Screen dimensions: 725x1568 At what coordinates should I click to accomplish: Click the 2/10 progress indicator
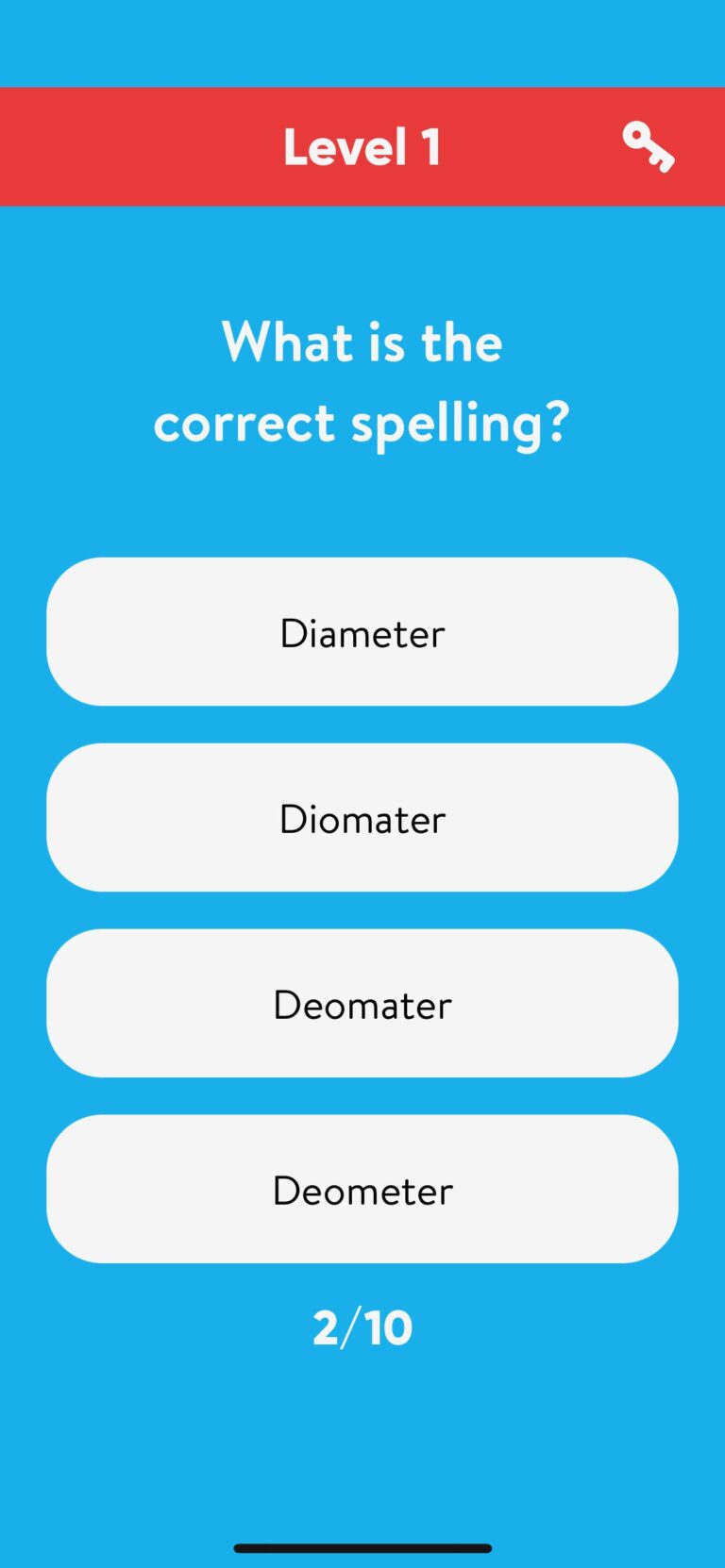pyautogui.click(x=362, y=1326)
